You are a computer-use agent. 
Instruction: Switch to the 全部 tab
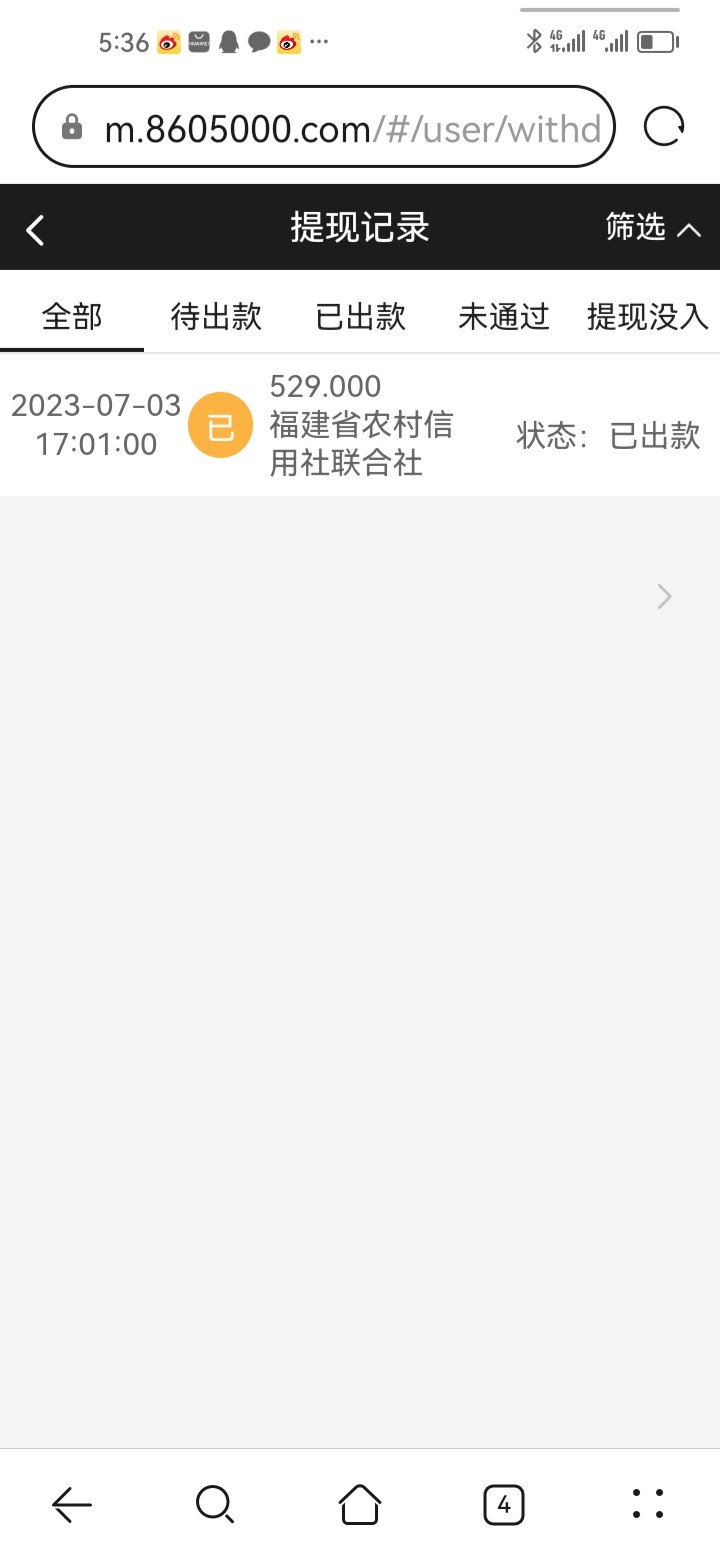(72, 317)
